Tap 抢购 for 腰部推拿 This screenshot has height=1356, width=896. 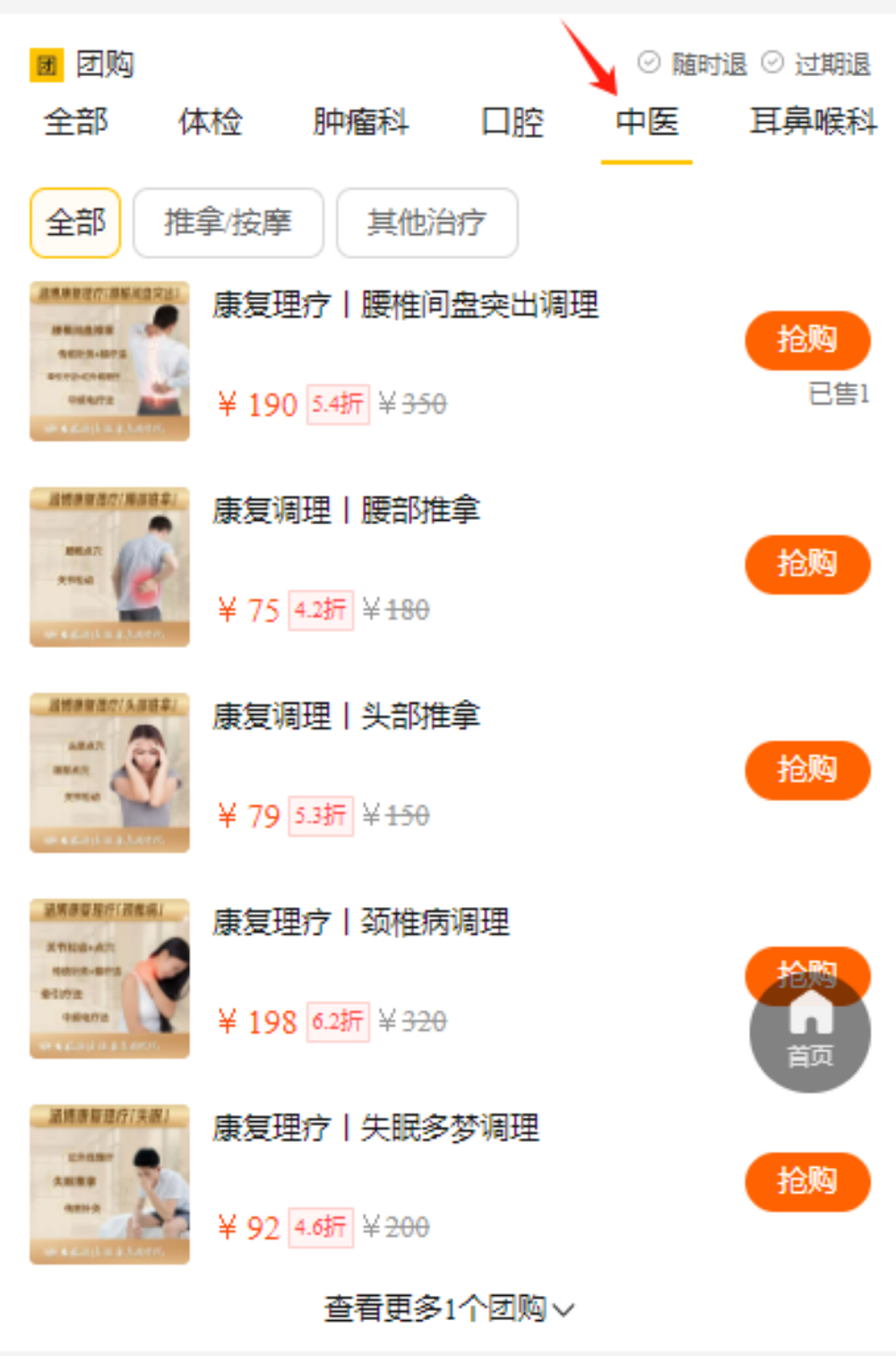coord(807,564)
